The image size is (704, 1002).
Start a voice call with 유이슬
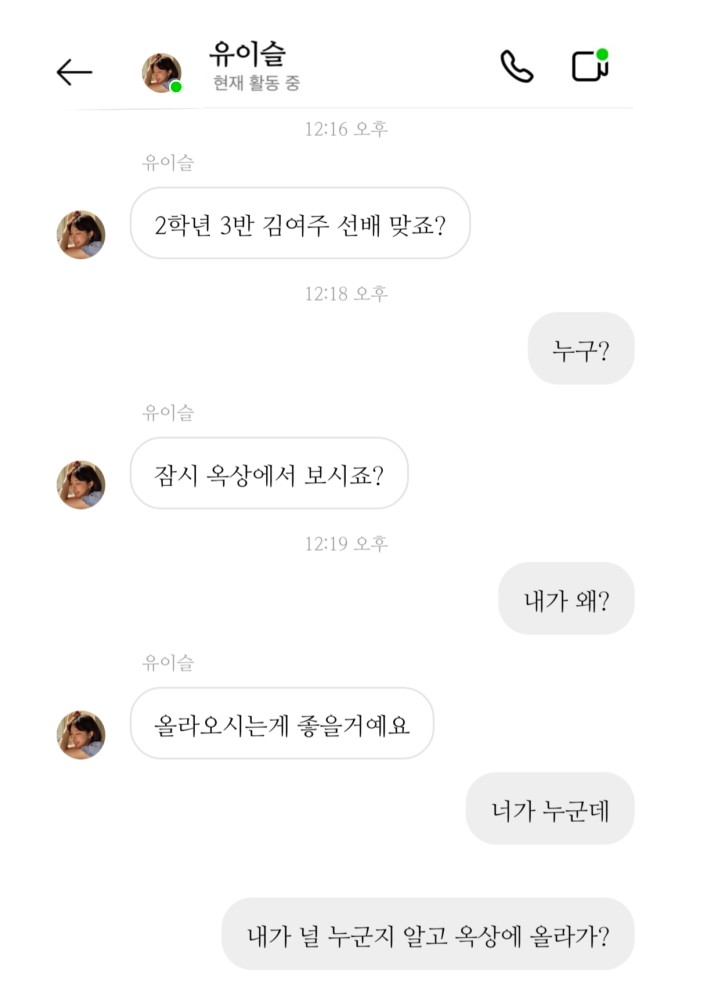tap(516, 67)
